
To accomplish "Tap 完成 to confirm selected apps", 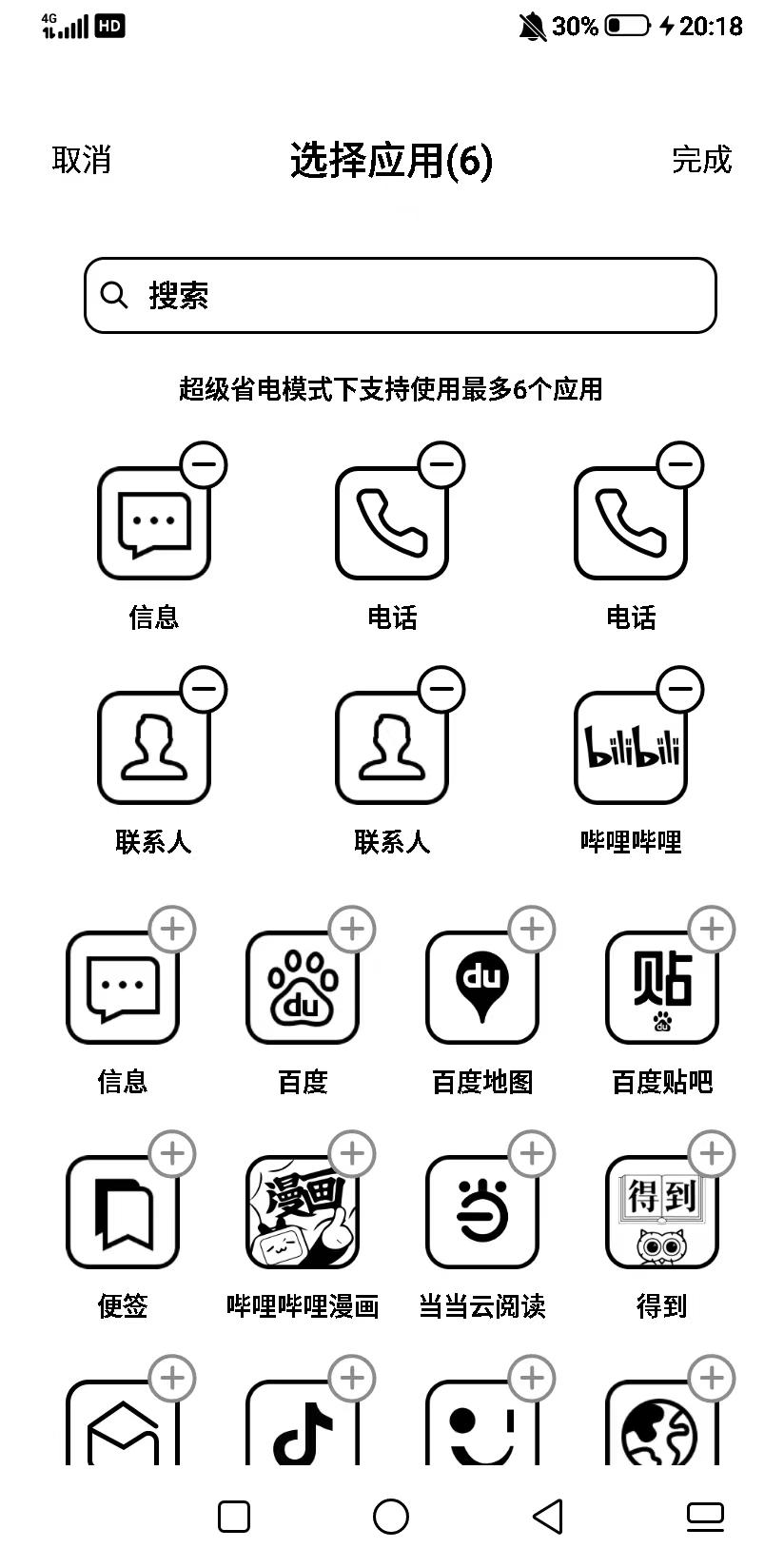I will [701, 160].
